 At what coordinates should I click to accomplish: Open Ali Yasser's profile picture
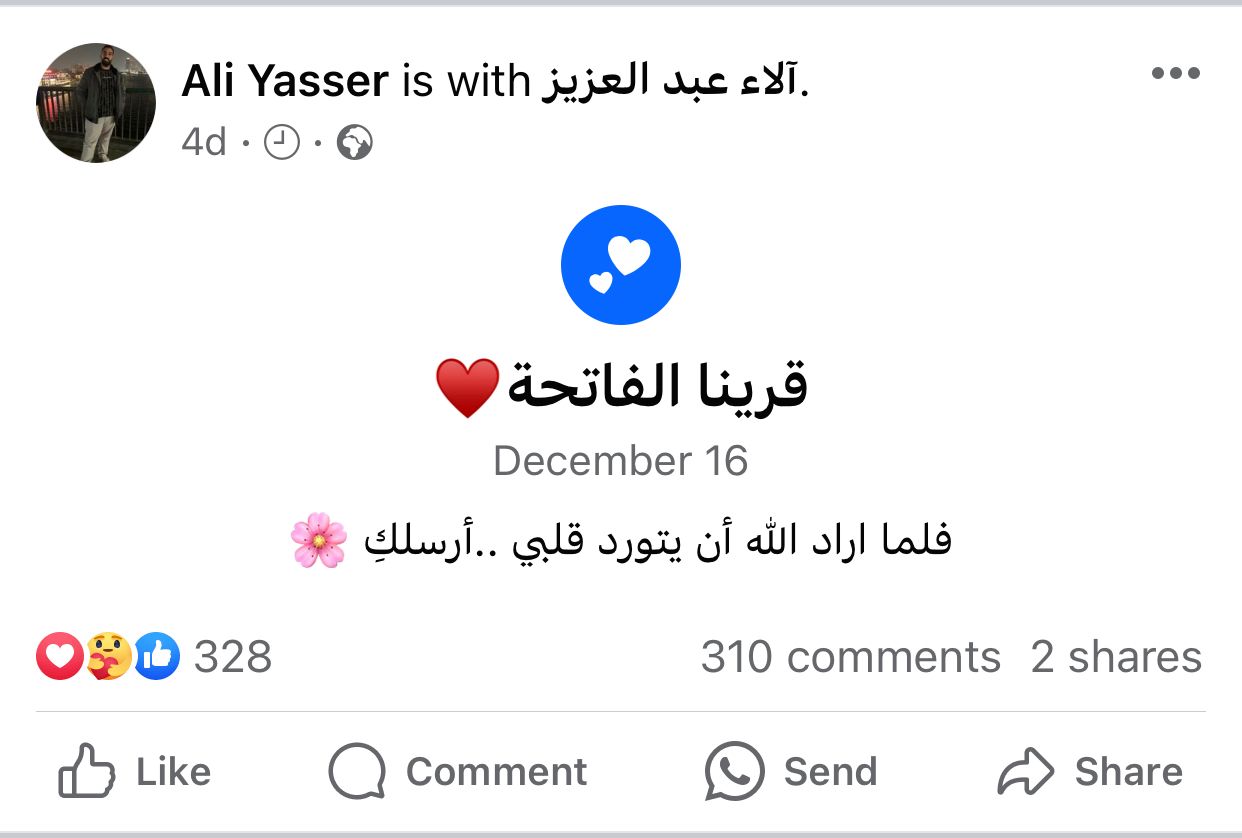(x=96, y=103)
